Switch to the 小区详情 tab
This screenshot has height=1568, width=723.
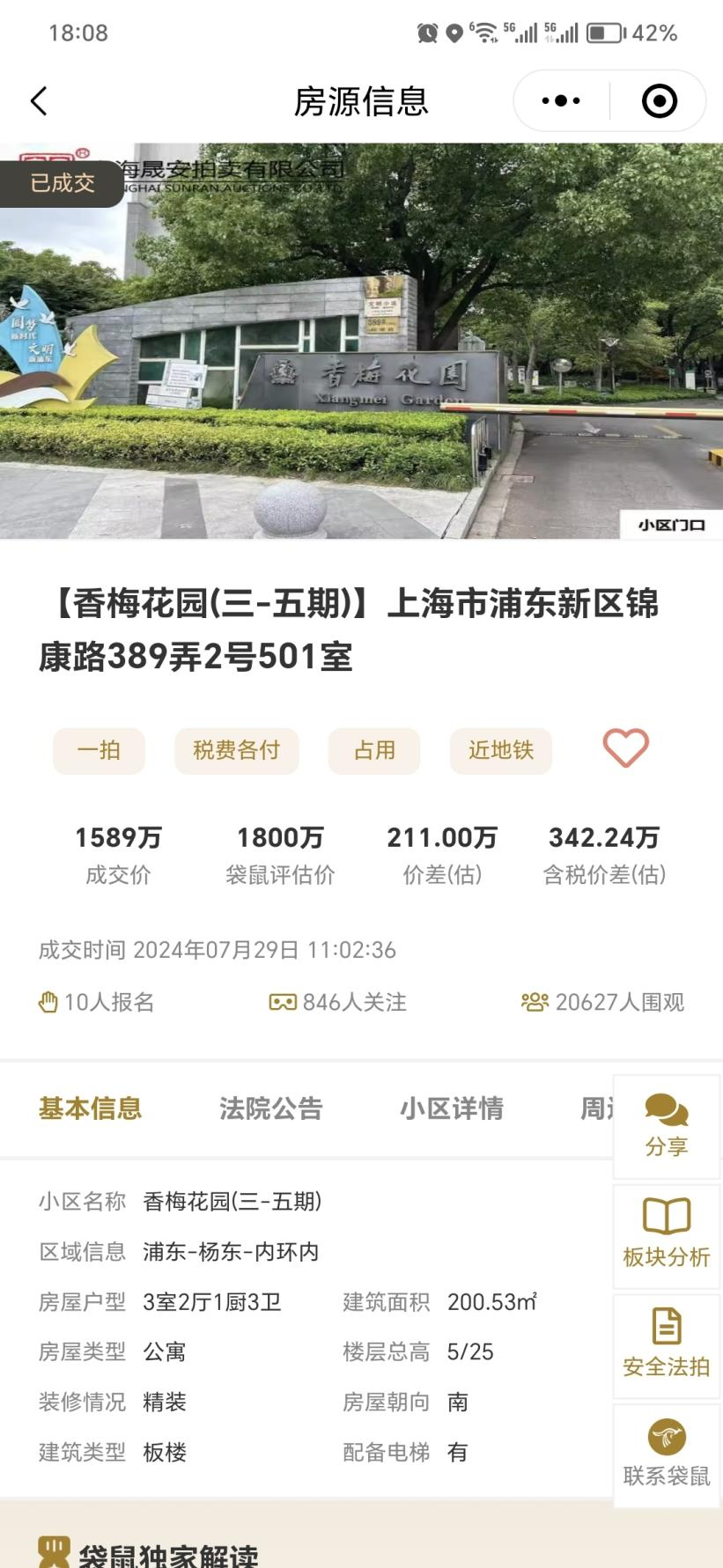[452, 1109]
